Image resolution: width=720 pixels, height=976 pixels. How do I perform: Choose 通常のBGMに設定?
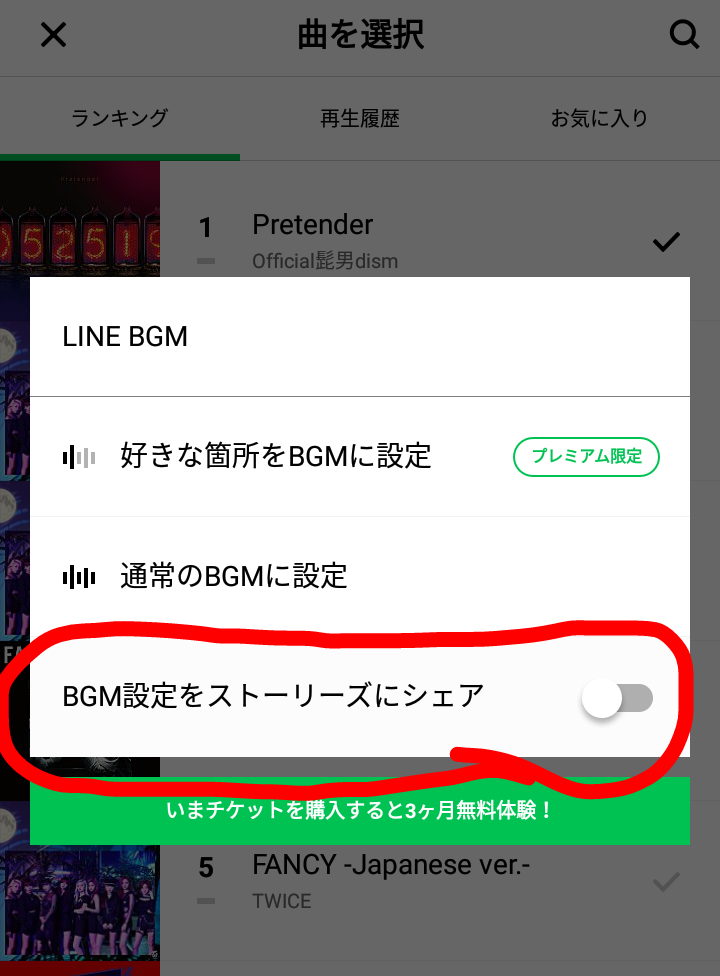[233, 576]
